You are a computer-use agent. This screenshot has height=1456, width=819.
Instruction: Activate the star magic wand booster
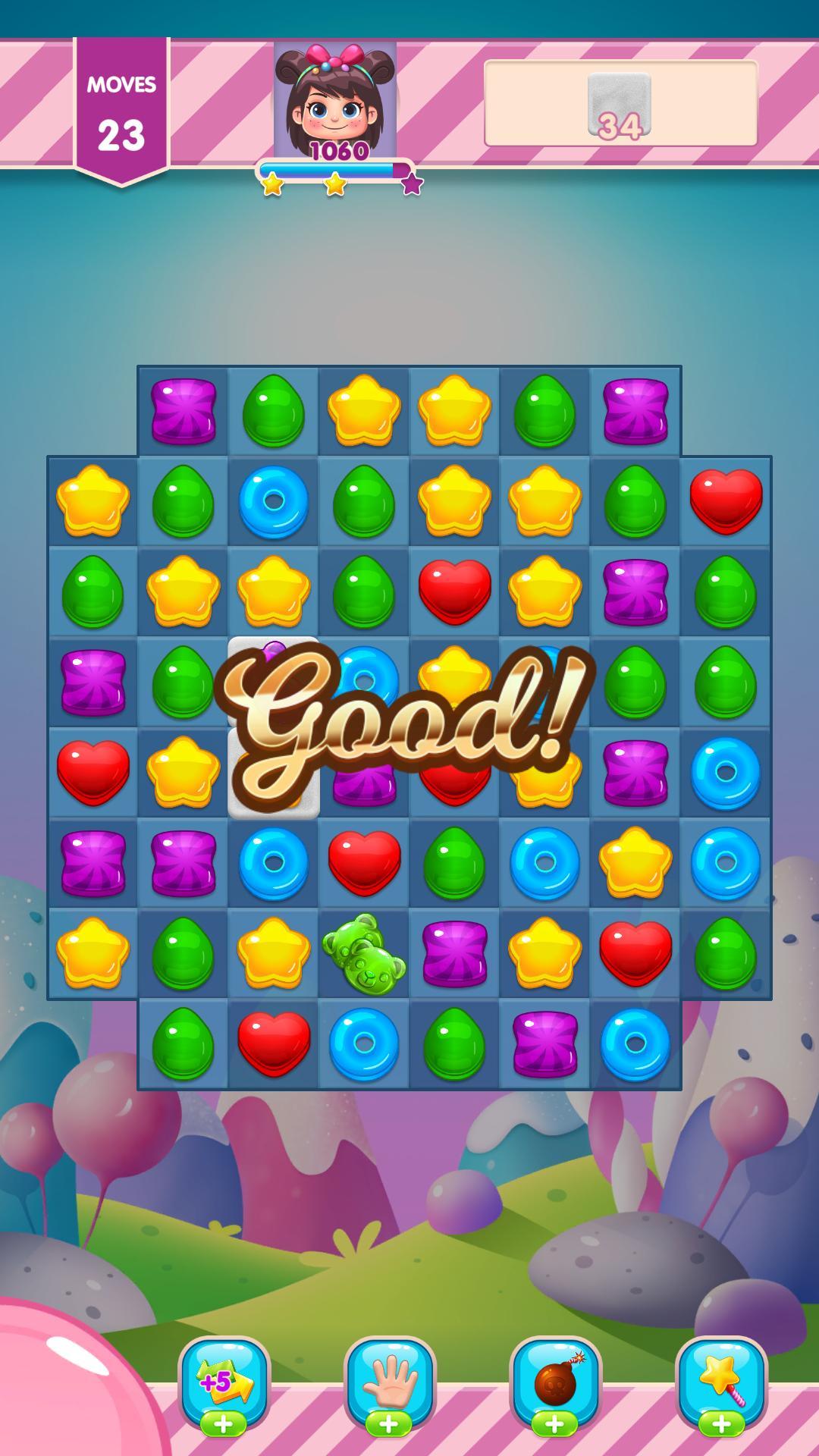click(x=721, y=1385)
